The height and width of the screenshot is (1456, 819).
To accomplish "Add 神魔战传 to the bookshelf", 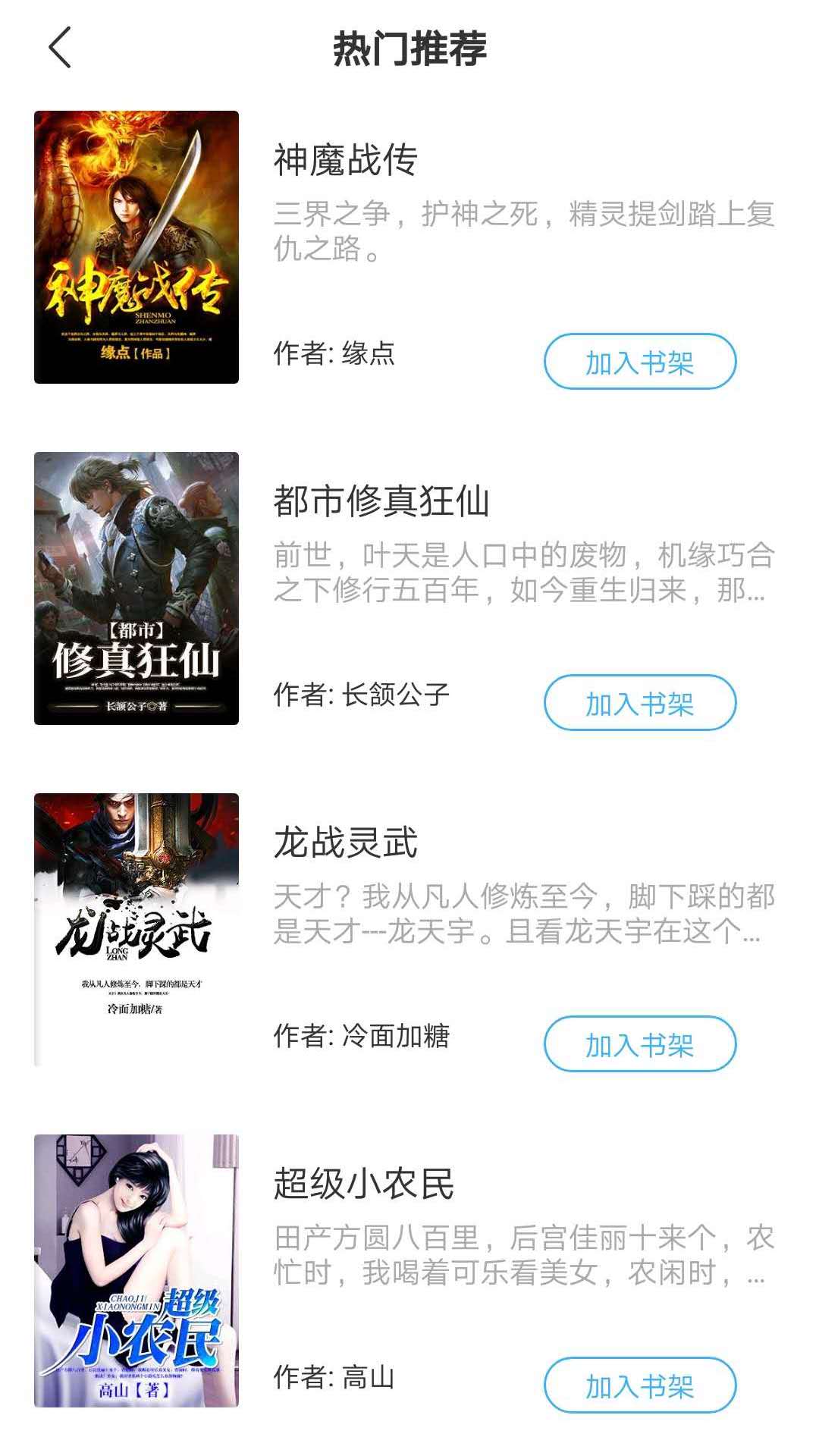I will pyautogui.click(x=639, y=362).
